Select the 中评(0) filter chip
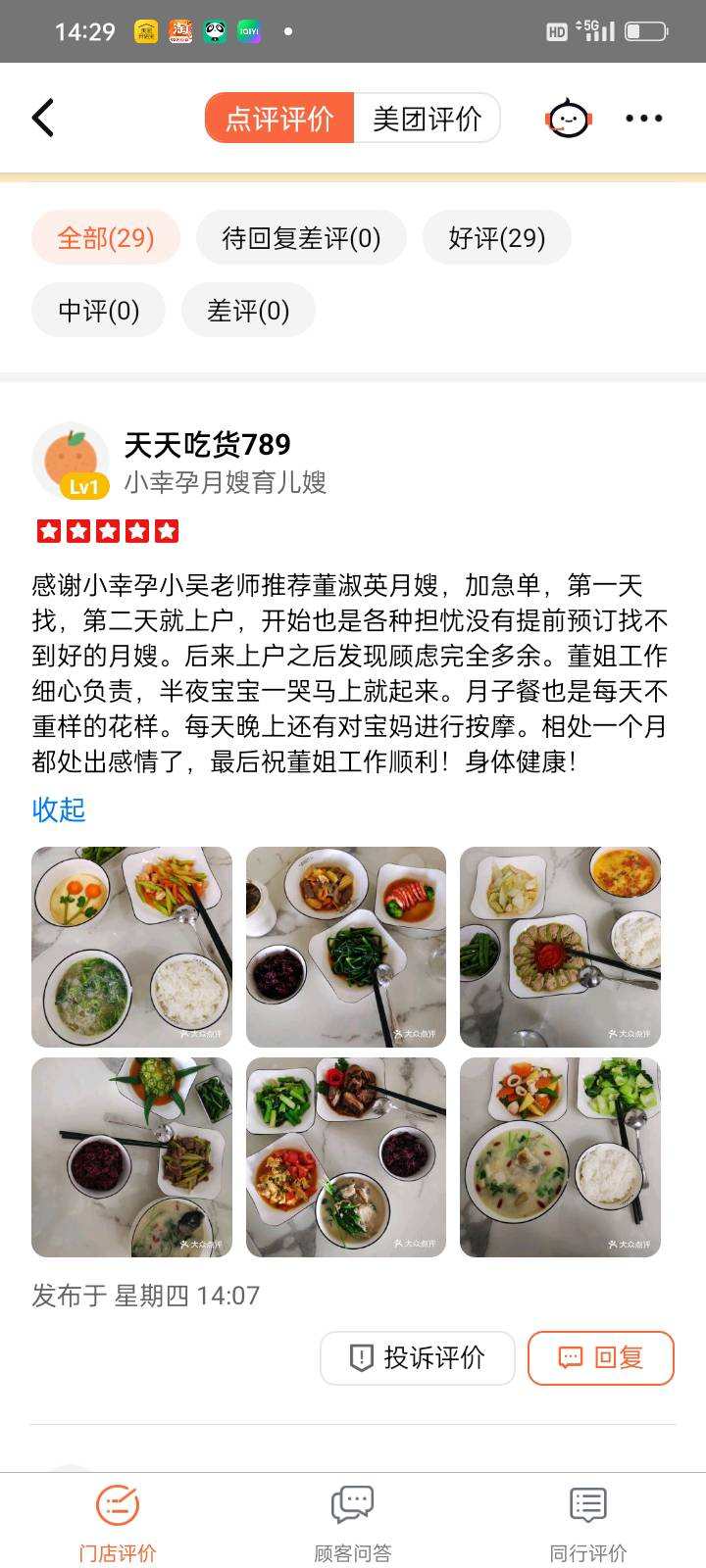This screenshot has width=706, height=1568. [98, 310]
